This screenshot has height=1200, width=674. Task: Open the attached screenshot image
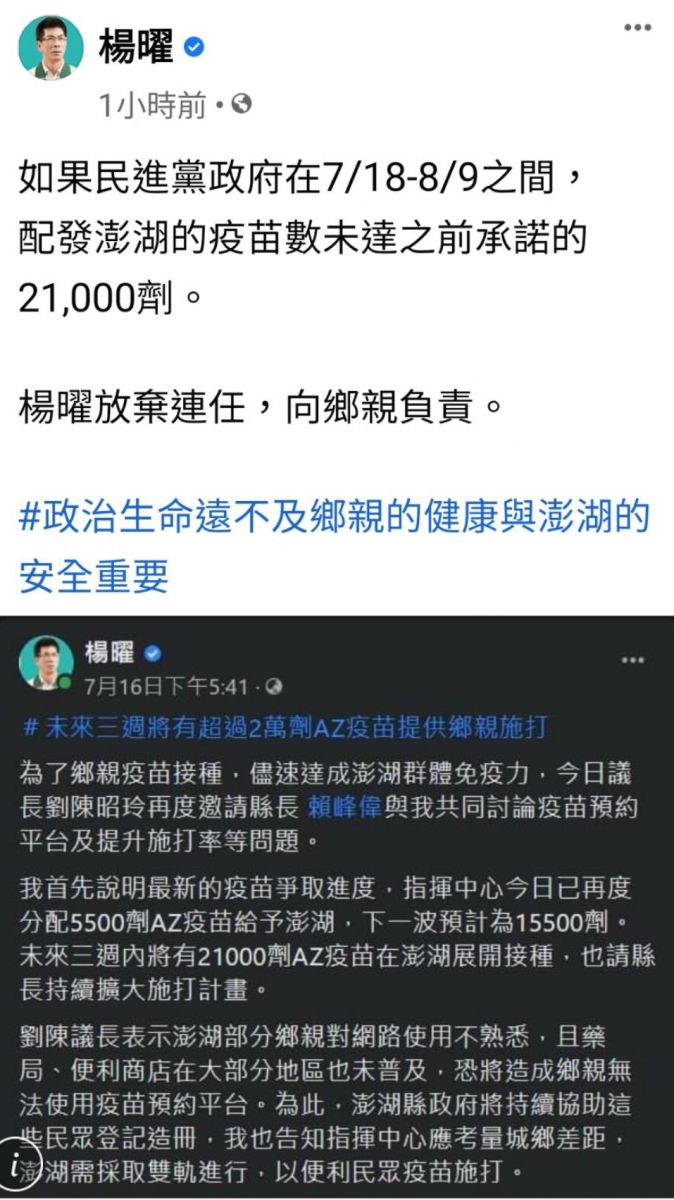337,900
